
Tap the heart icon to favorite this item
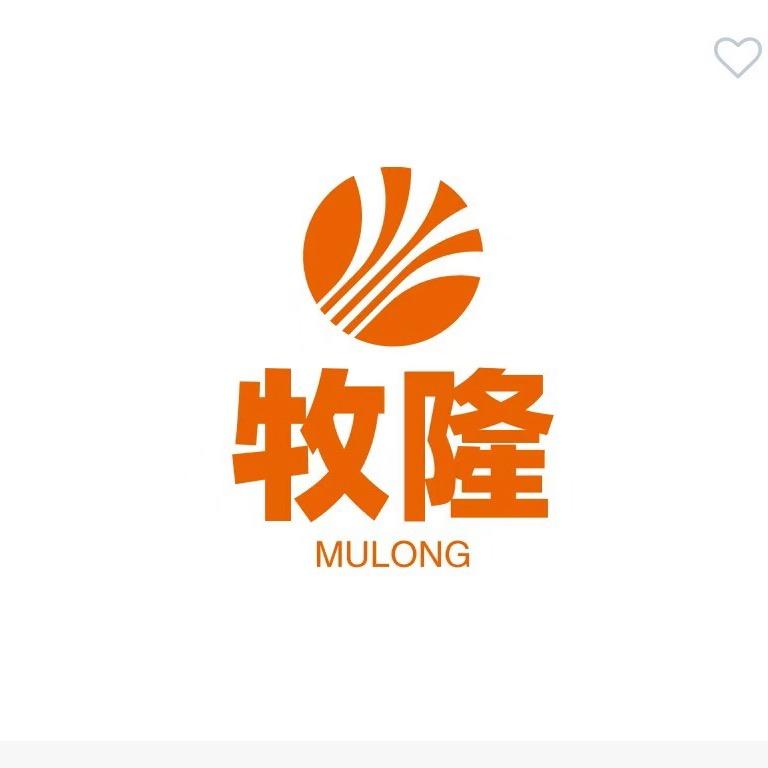(x=738, y=57)
